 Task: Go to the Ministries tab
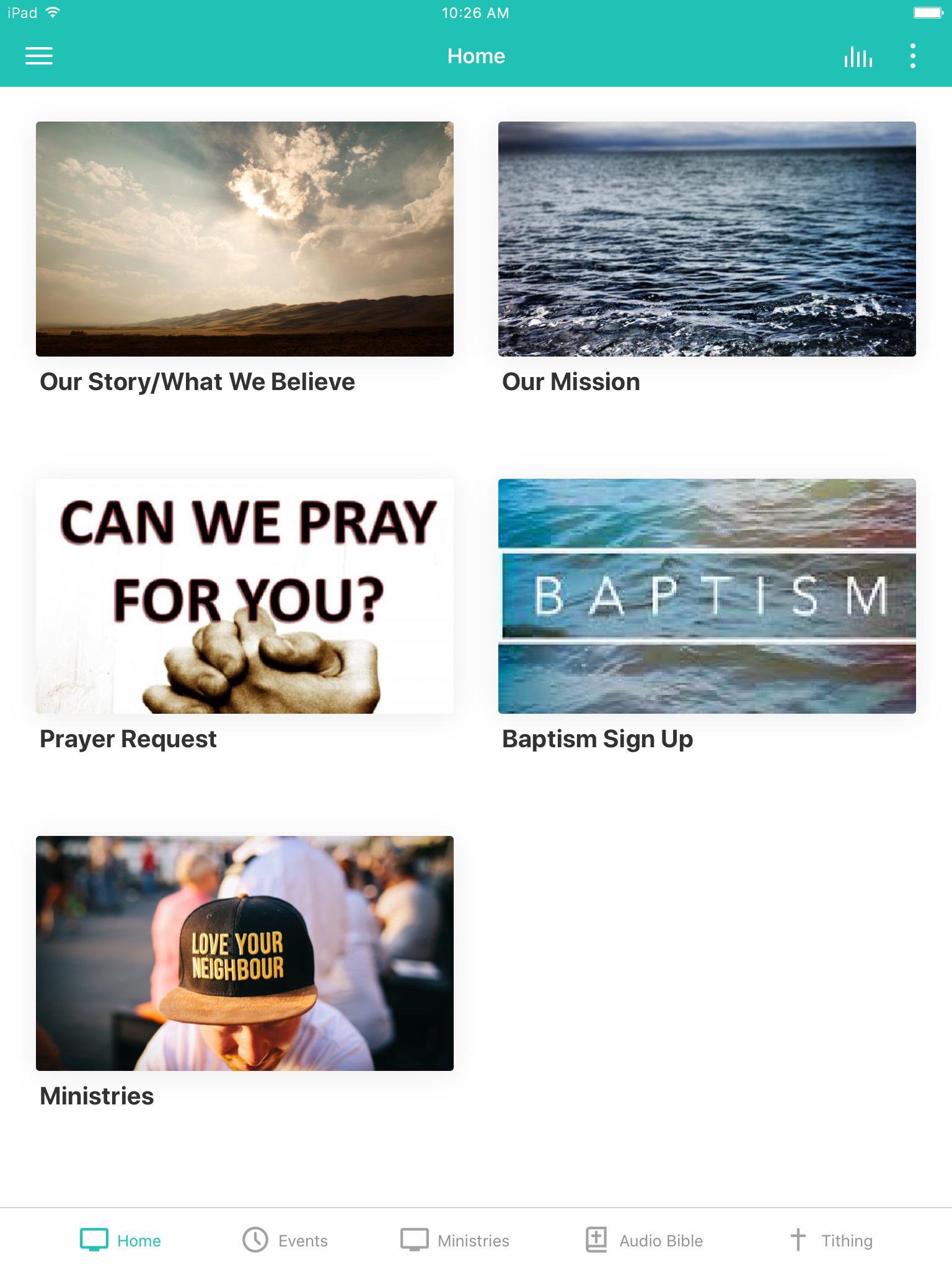pos(455,1240)
